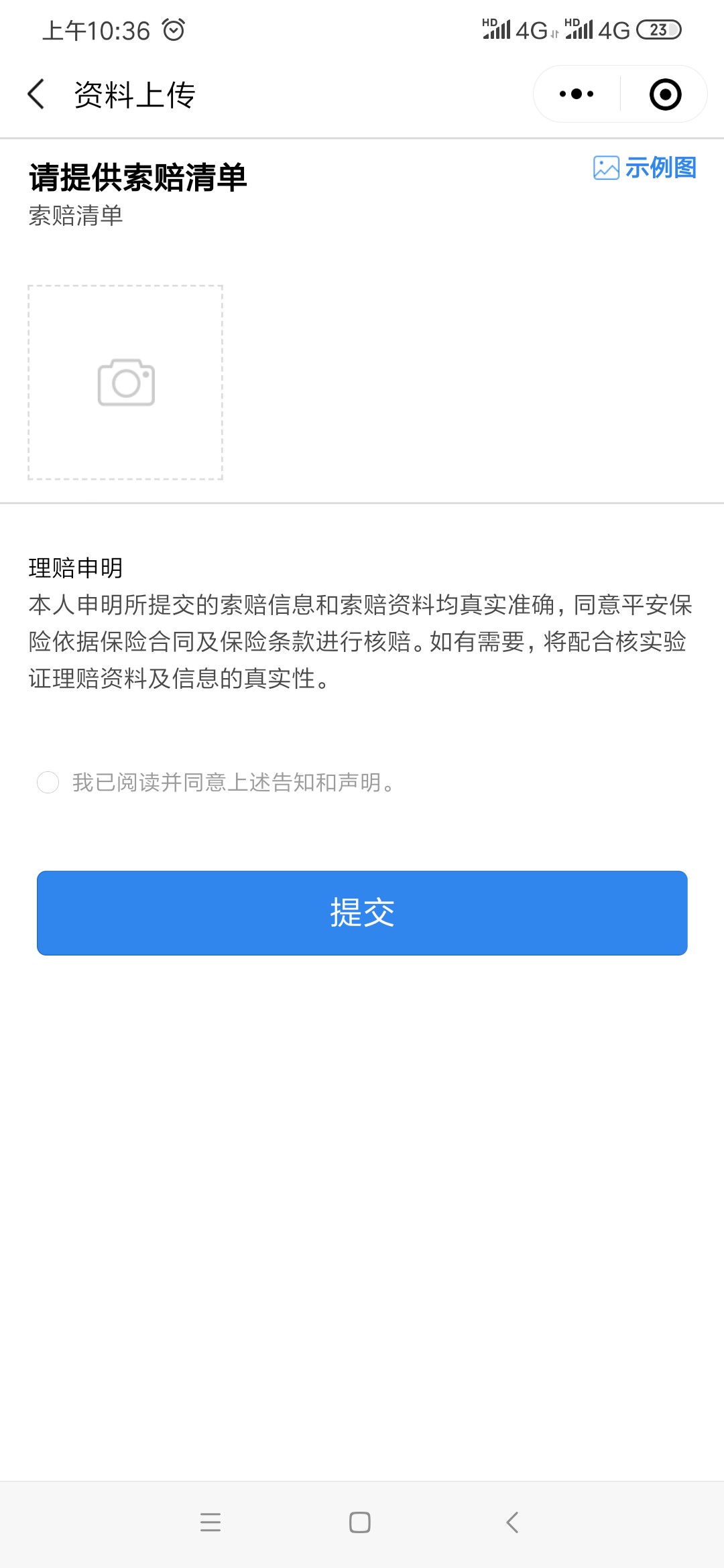Open recent apps from the navigation bar
Screen dimensions: 724x1568
pyautogui.click(x=210, y=1522)
